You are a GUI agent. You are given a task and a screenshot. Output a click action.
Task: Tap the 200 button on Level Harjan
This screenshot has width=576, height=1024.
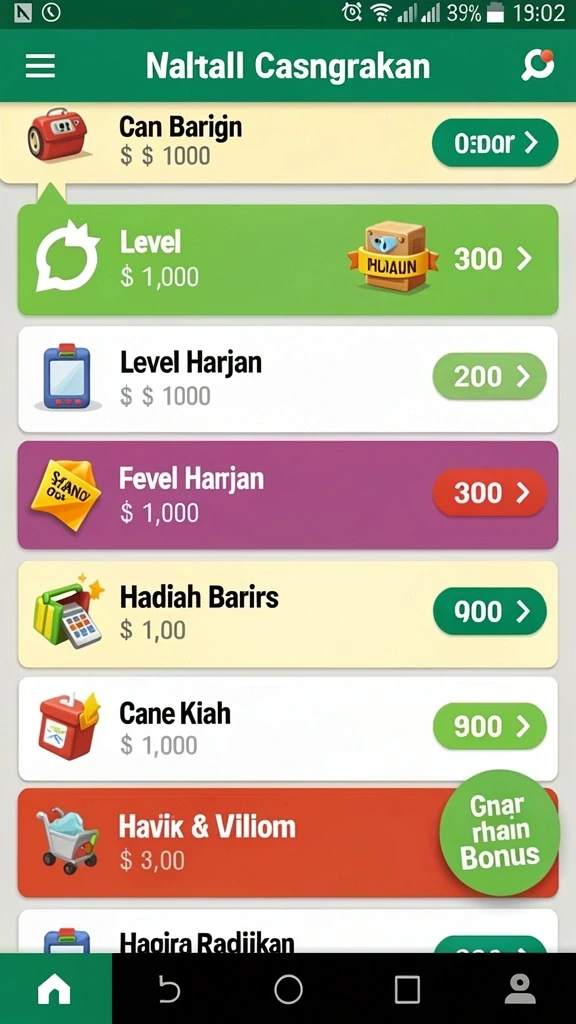(490, 376)
